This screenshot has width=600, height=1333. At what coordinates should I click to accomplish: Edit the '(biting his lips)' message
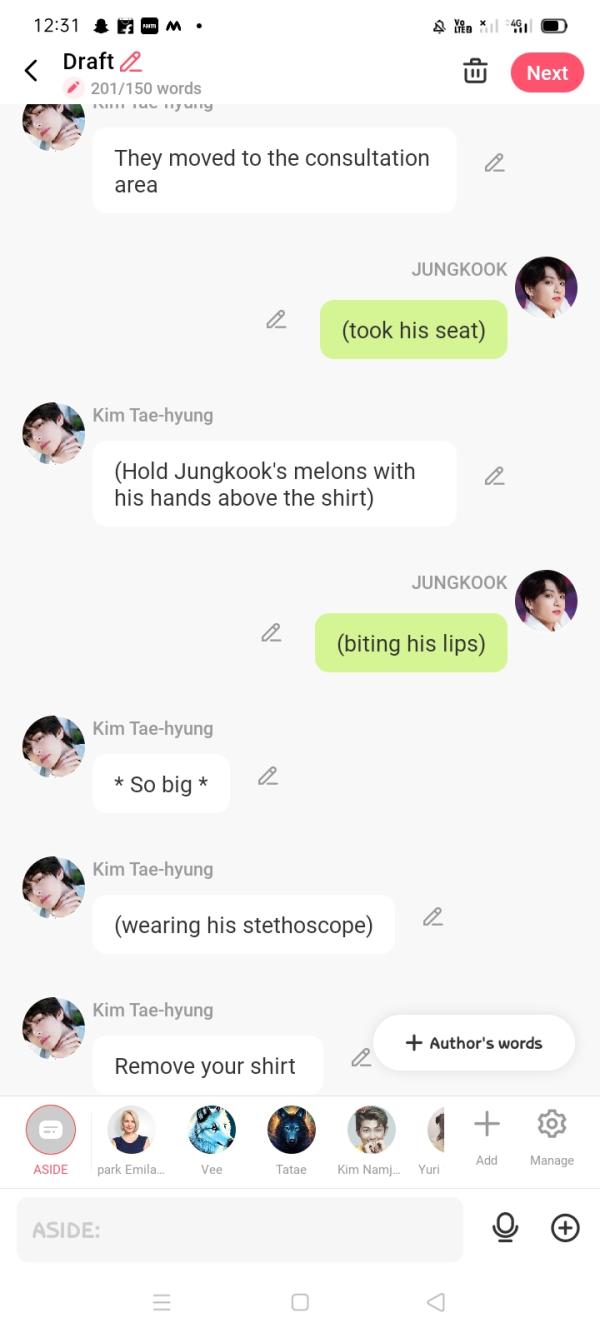click(x=271, y=633)
